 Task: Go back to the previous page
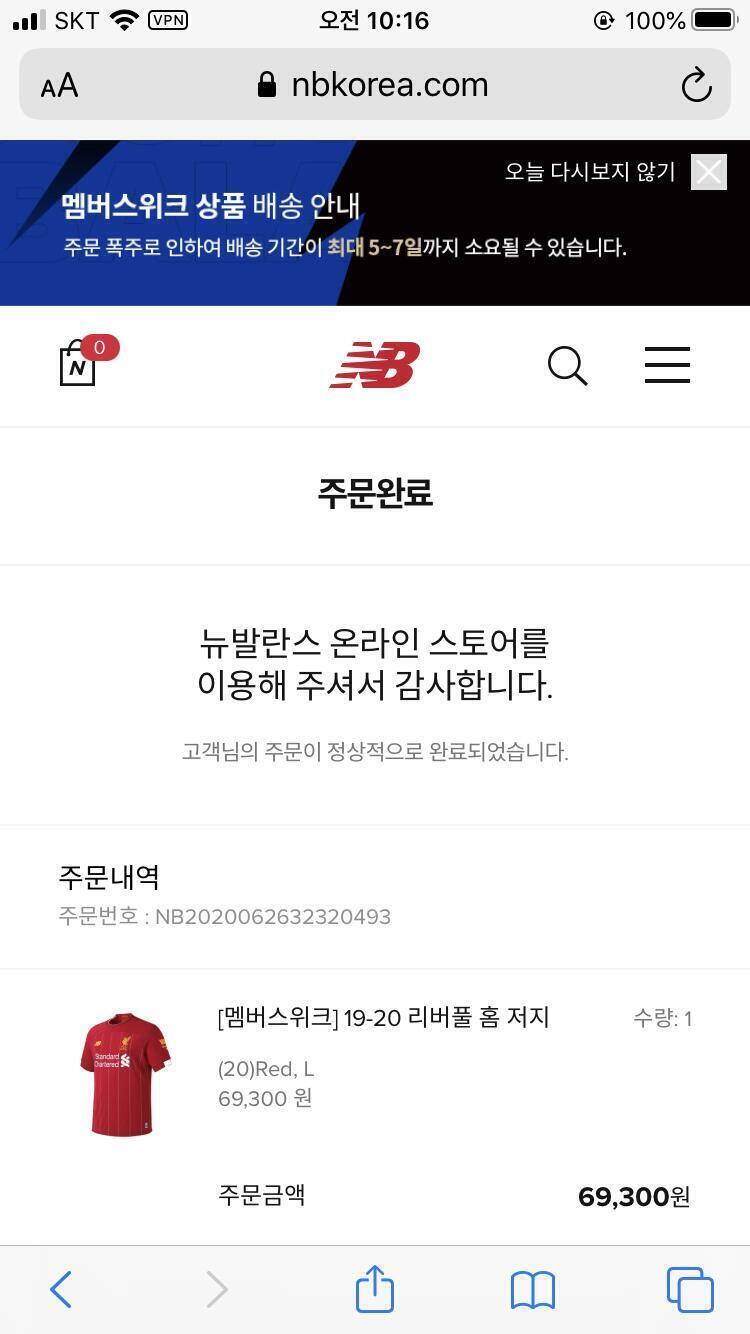61,1289
